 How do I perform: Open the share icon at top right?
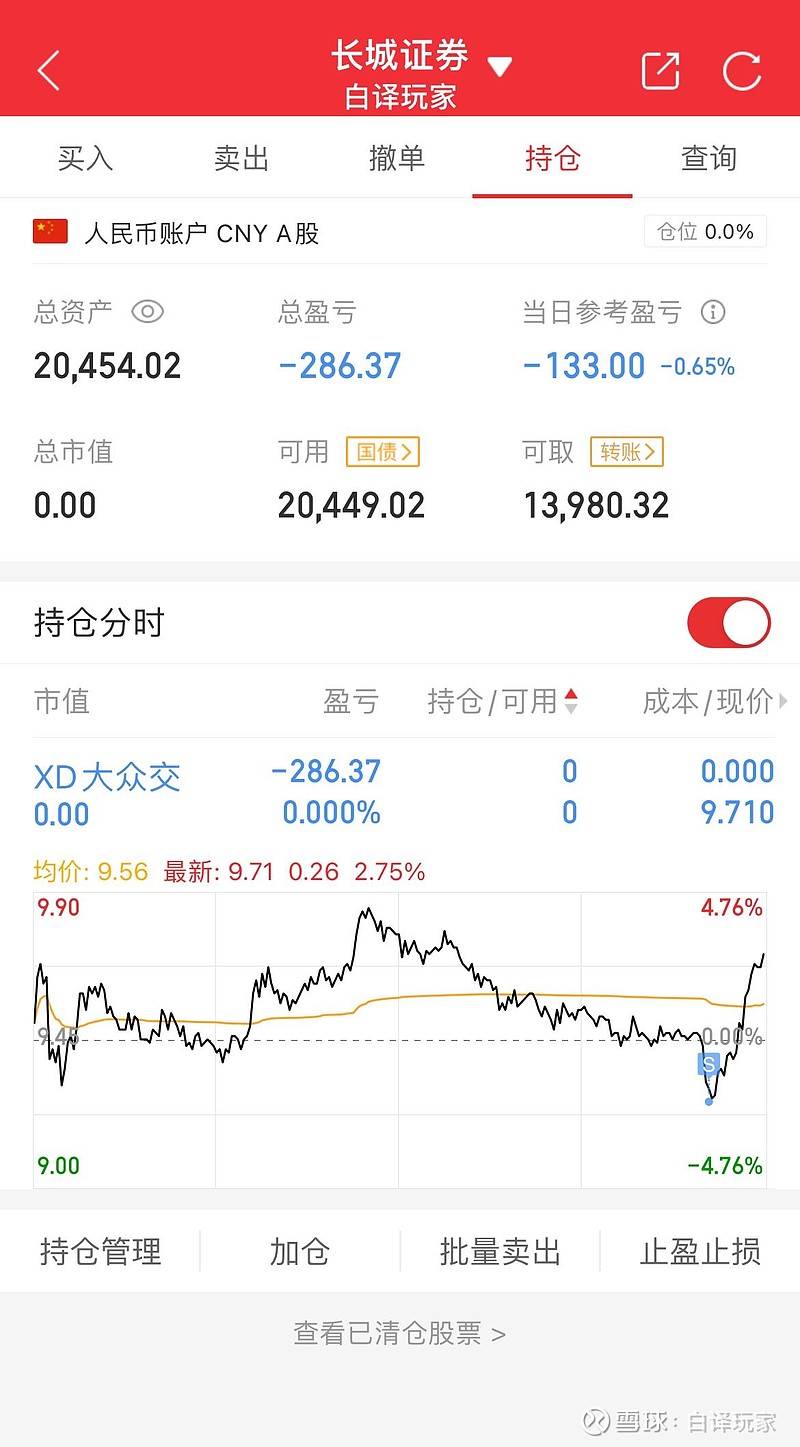(660, 71)
